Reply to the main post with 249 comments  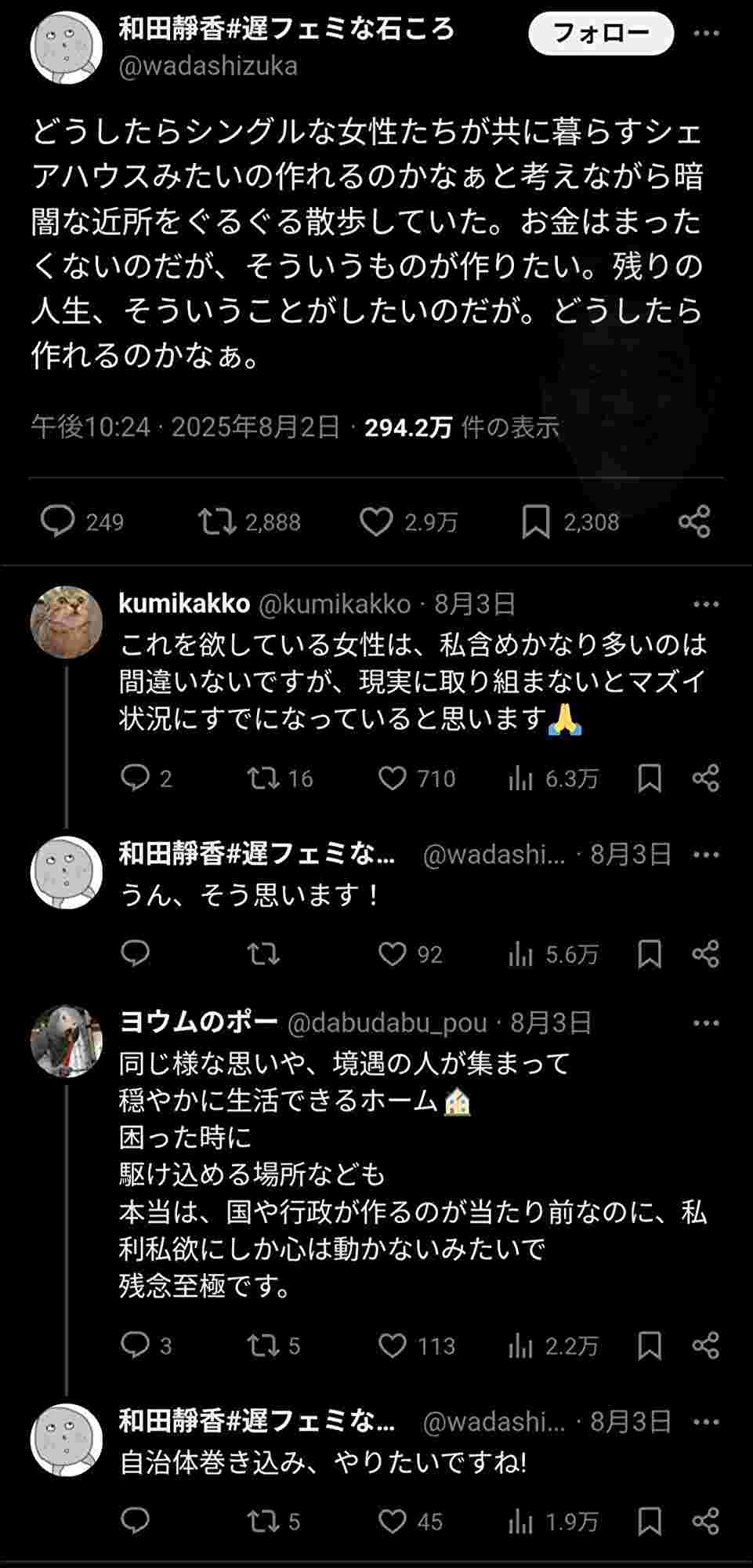(x=57, y=521)
